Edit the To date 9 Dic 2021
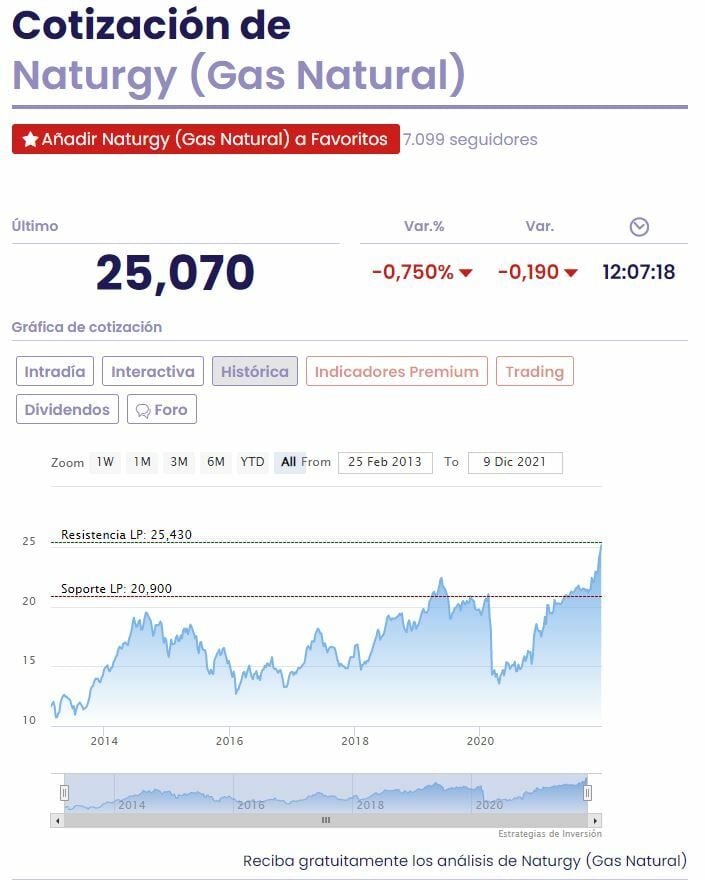This screenshot has height=880, width=705. (x=514, y=462)
